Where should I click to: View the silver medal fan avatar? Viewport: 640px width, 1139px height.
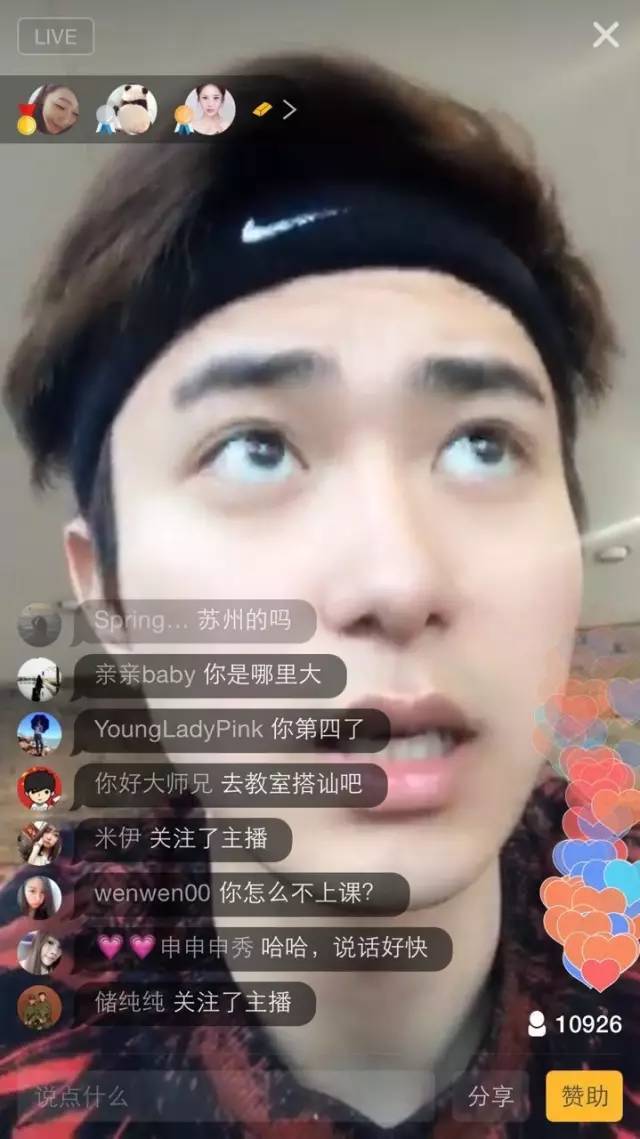(131, 109)
